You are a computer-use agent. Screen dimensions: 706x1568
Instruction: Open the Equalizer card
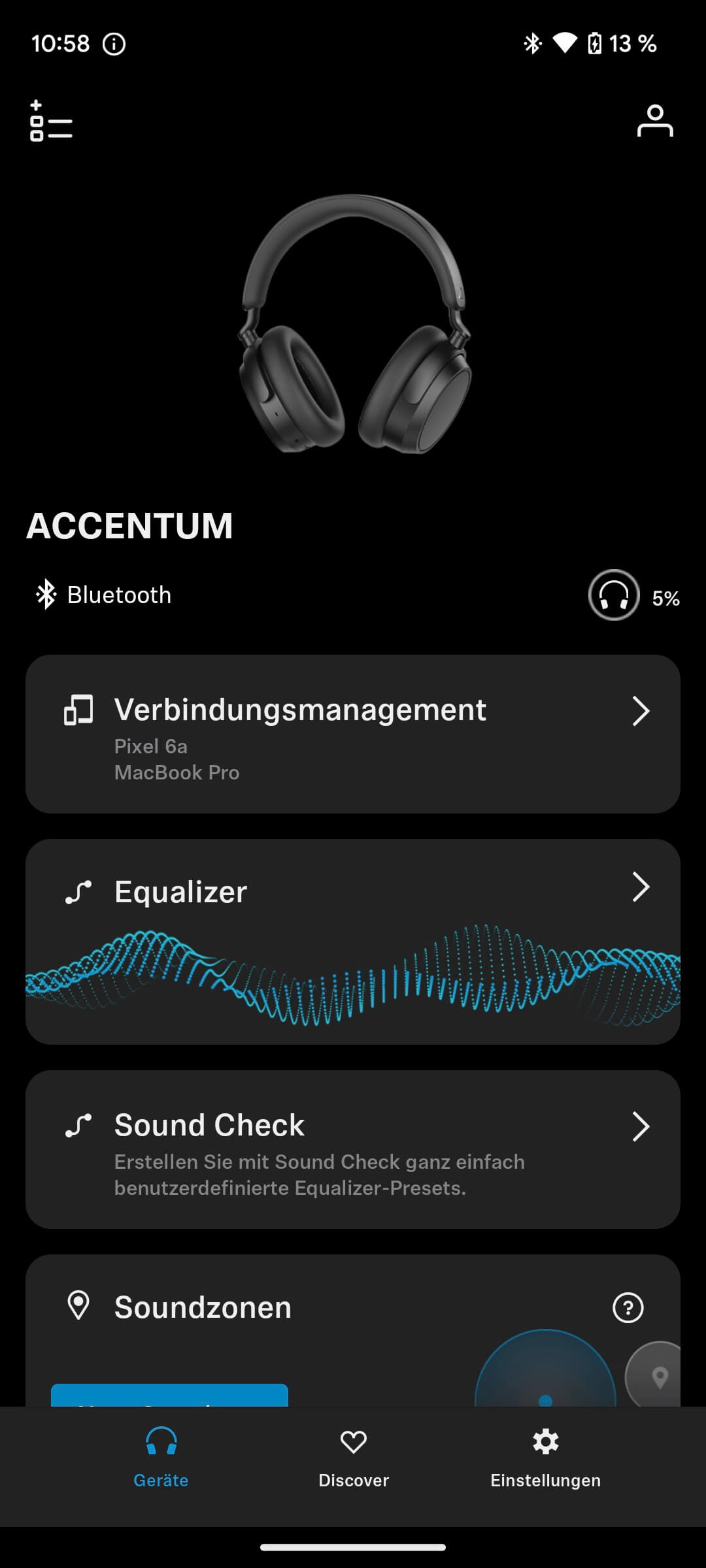[x=353, y=941]
